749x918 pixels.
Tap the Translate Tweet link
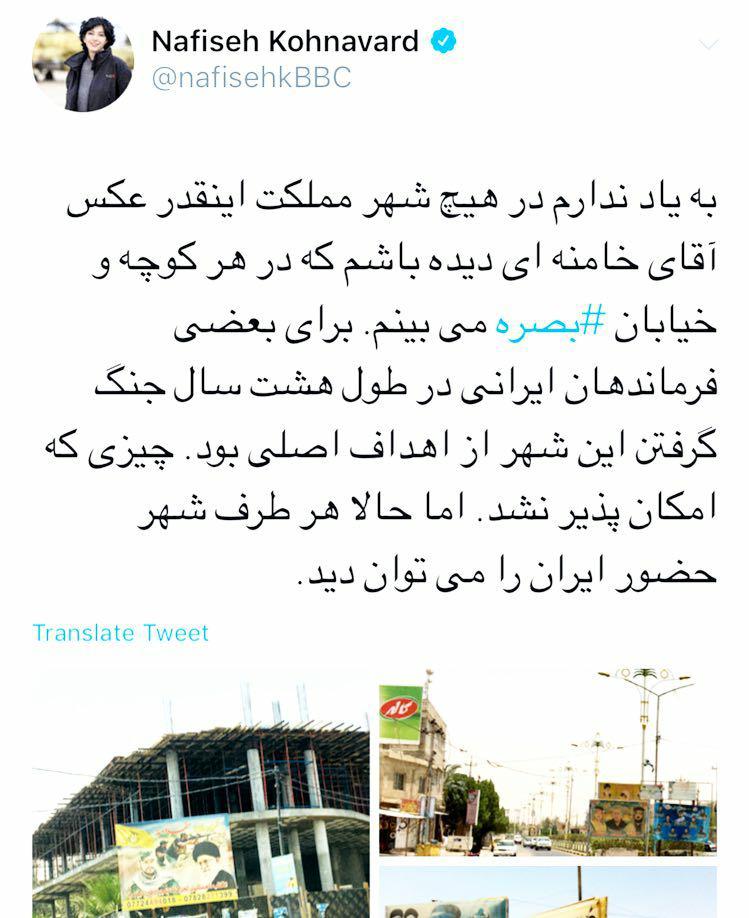tap(121, 633)
